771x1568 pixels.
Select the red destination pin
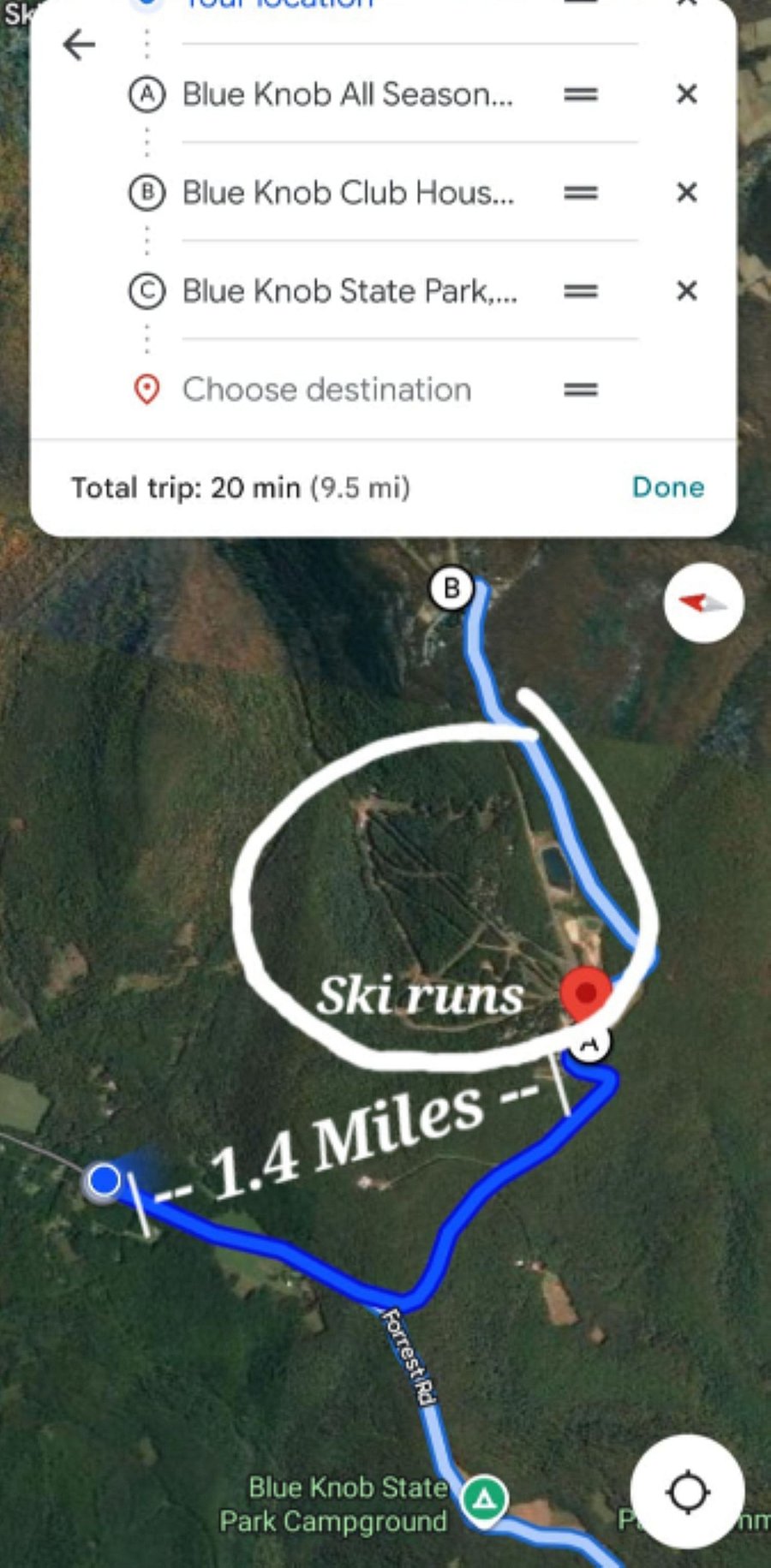tap(586, 993)
